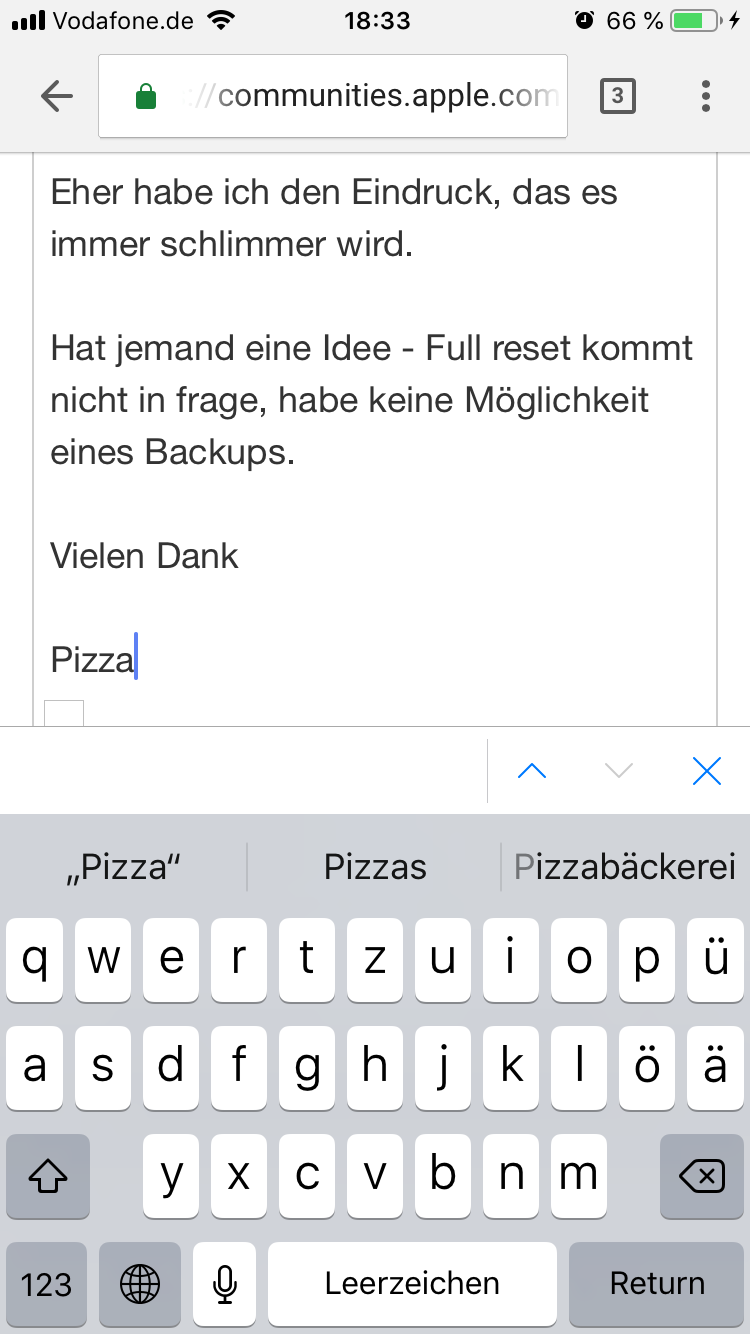
Task: Dismiss the find bar with the X
Action: [x=707, y=770]
